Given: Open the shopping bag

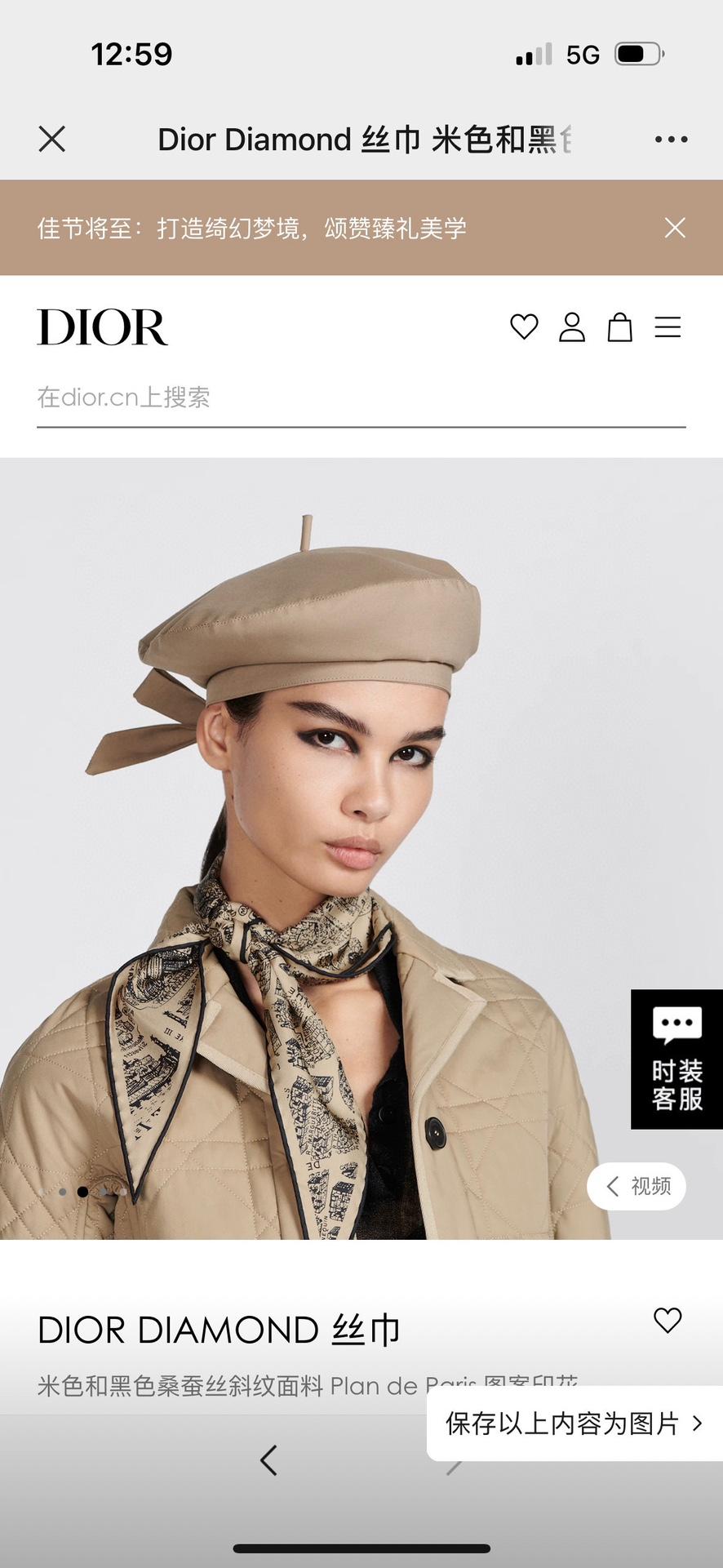Looking at the screenshot, I should click(x=620, y=327).
